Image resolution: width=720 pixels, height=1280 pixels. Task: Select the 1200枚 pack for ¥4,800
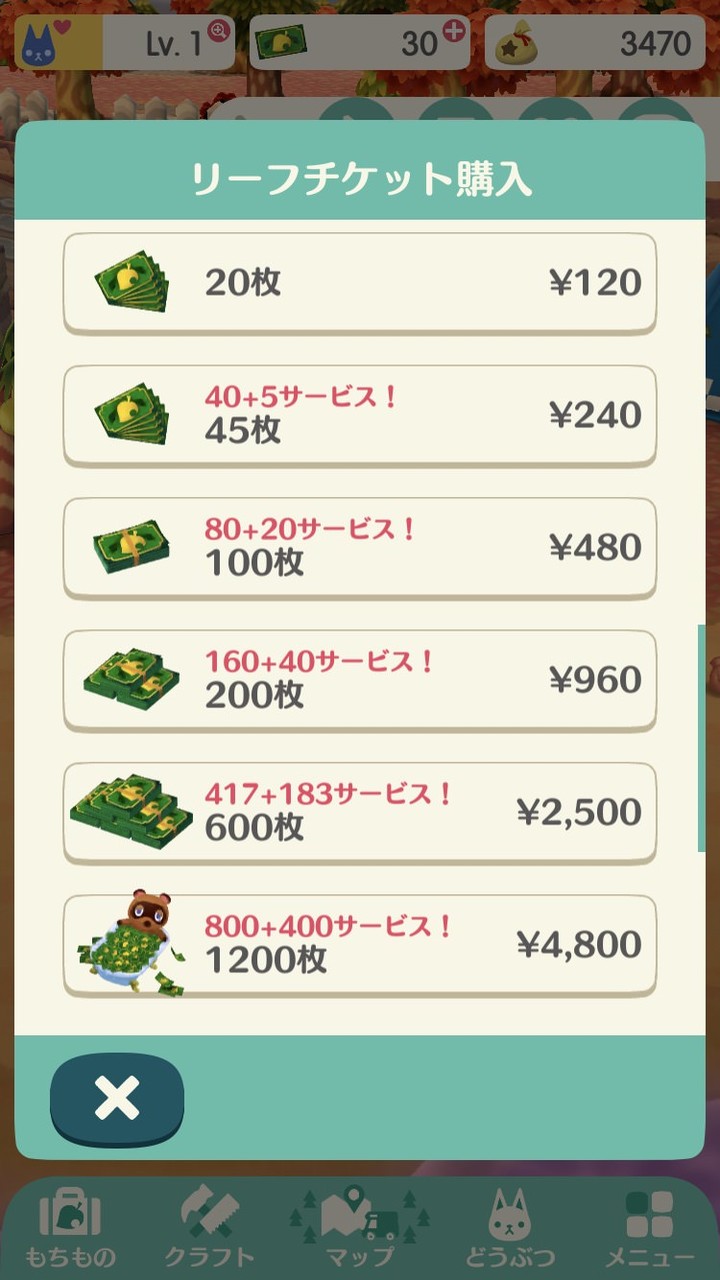(360, 945)
